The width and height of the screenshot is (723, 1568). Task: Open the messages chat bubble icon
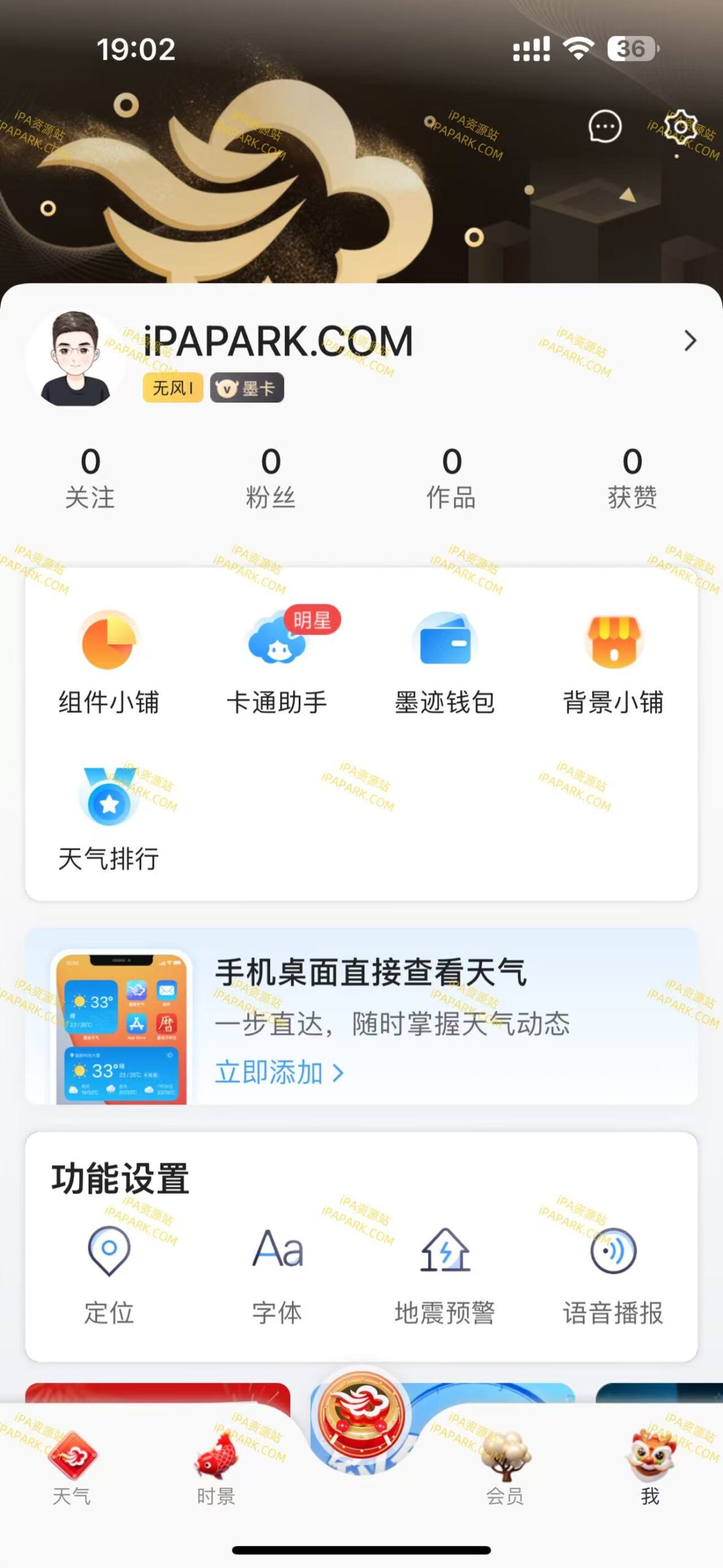(605, 126)
